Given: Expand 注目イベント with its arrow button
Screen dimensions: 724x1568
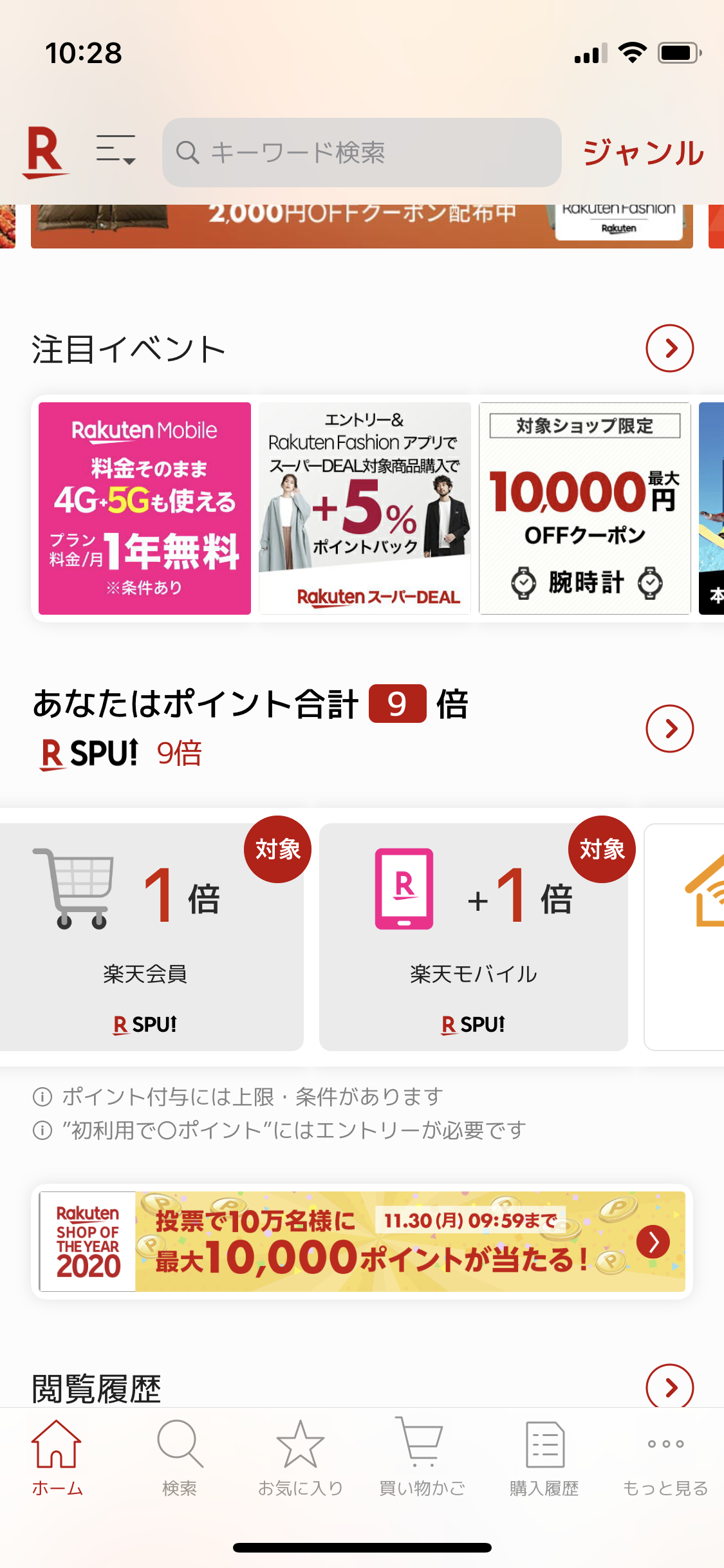Looking at the screenshot, I should click(x=669, y=348).
